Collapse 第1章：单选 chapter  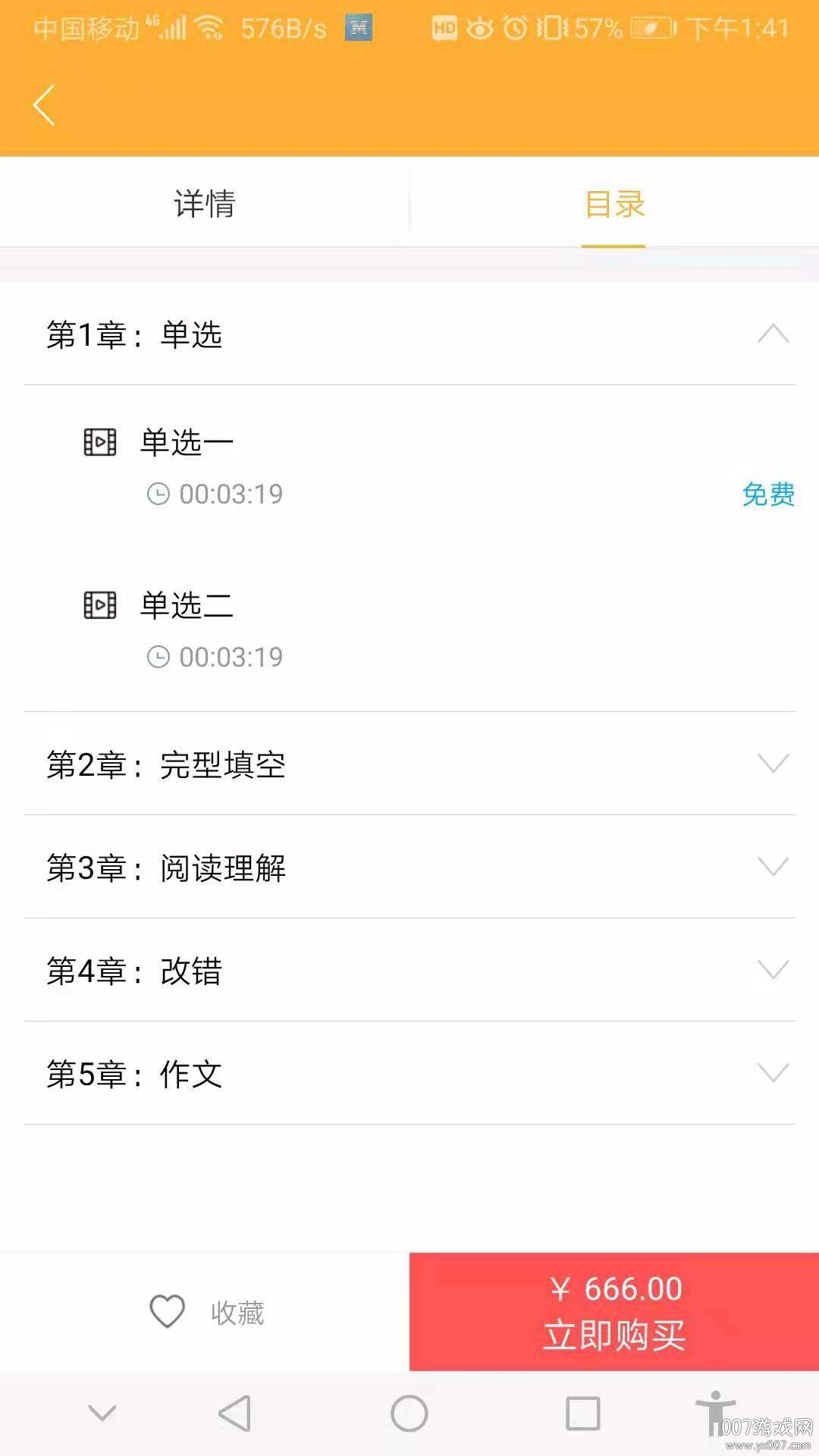(x=773, y=334)
